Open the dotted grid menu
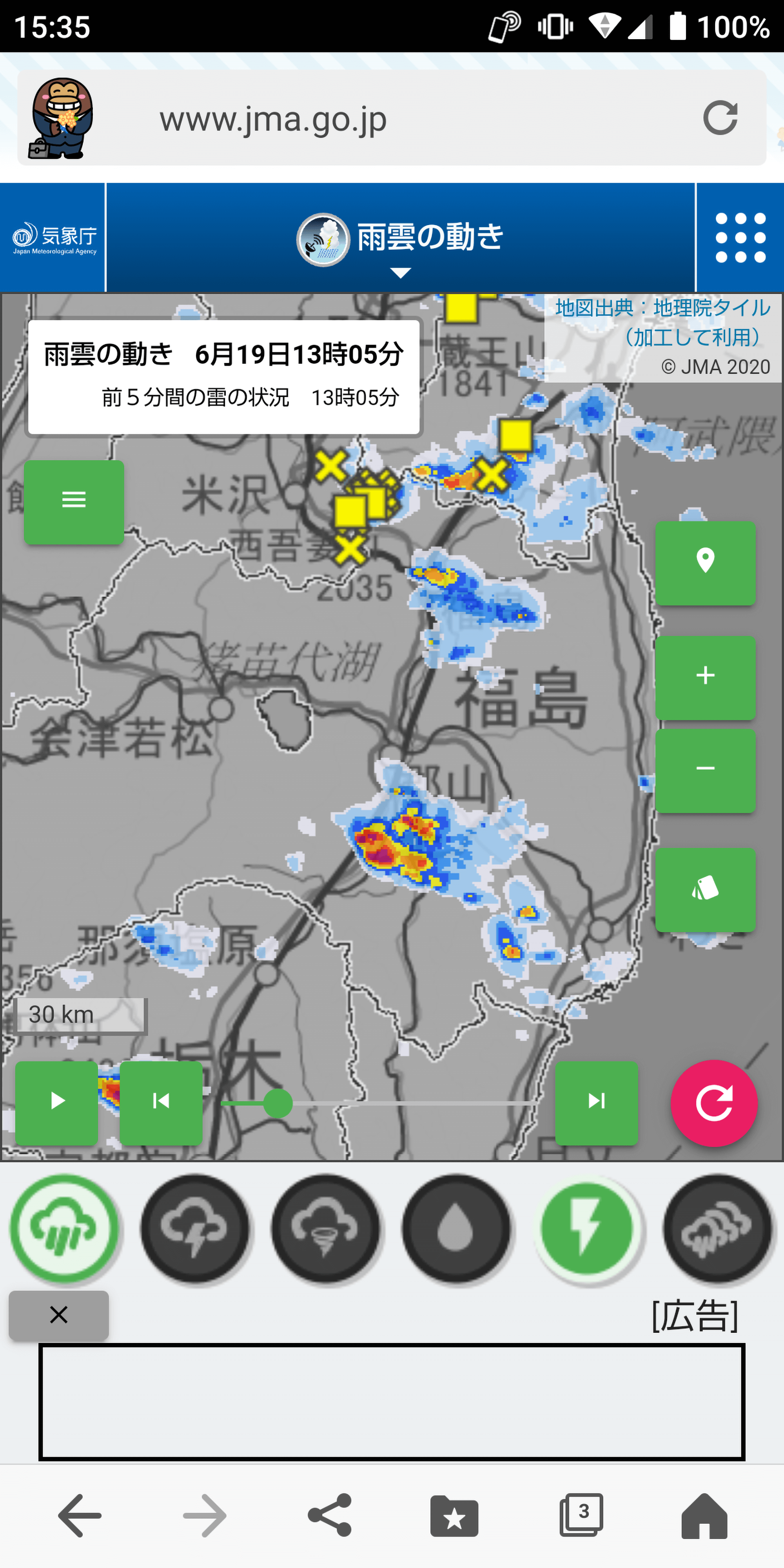The width and height of the screenshot is (784, 1568). tap(740, 238)
